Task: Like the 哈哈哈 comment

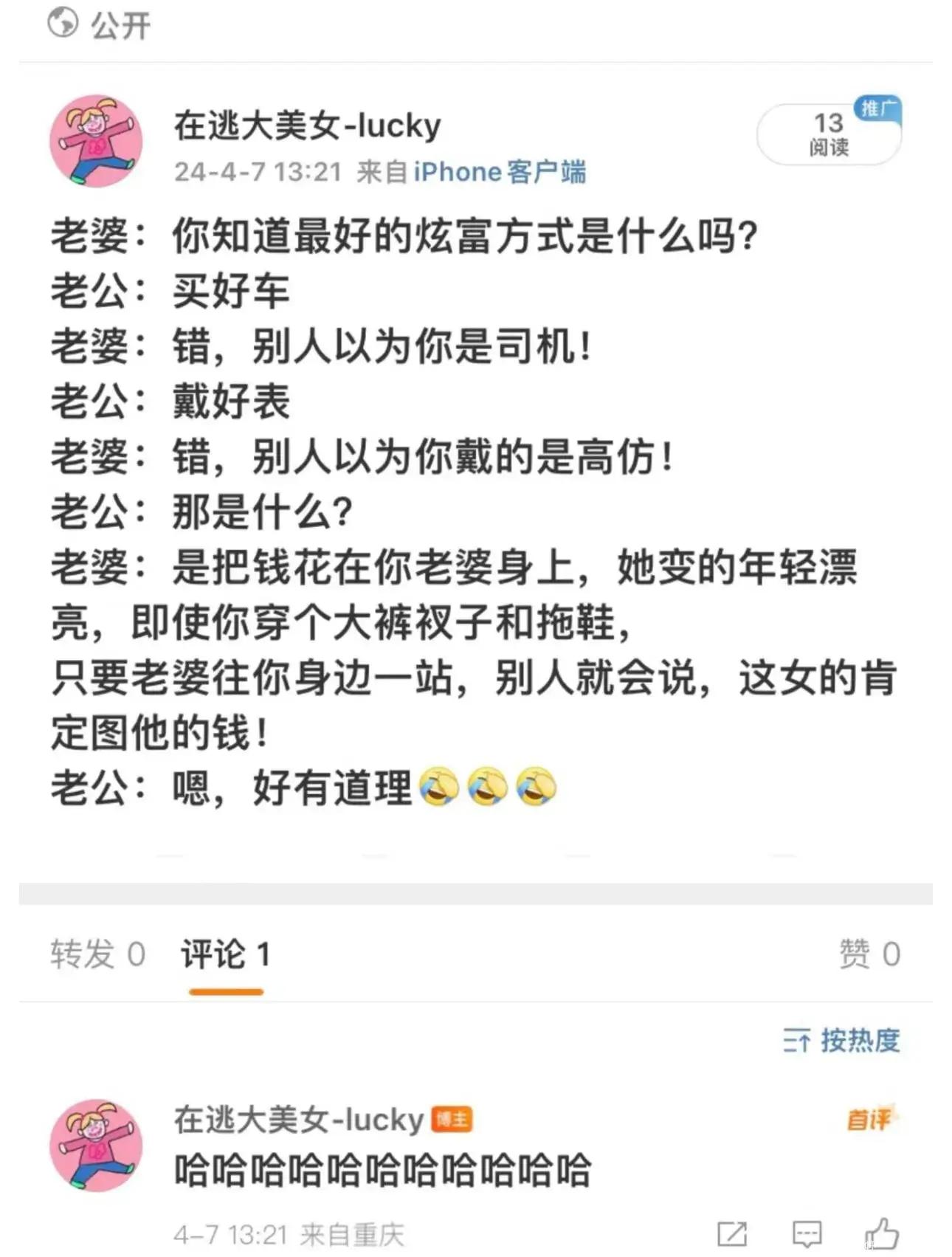Action: pyautogui.click(x=882, y=1233)
